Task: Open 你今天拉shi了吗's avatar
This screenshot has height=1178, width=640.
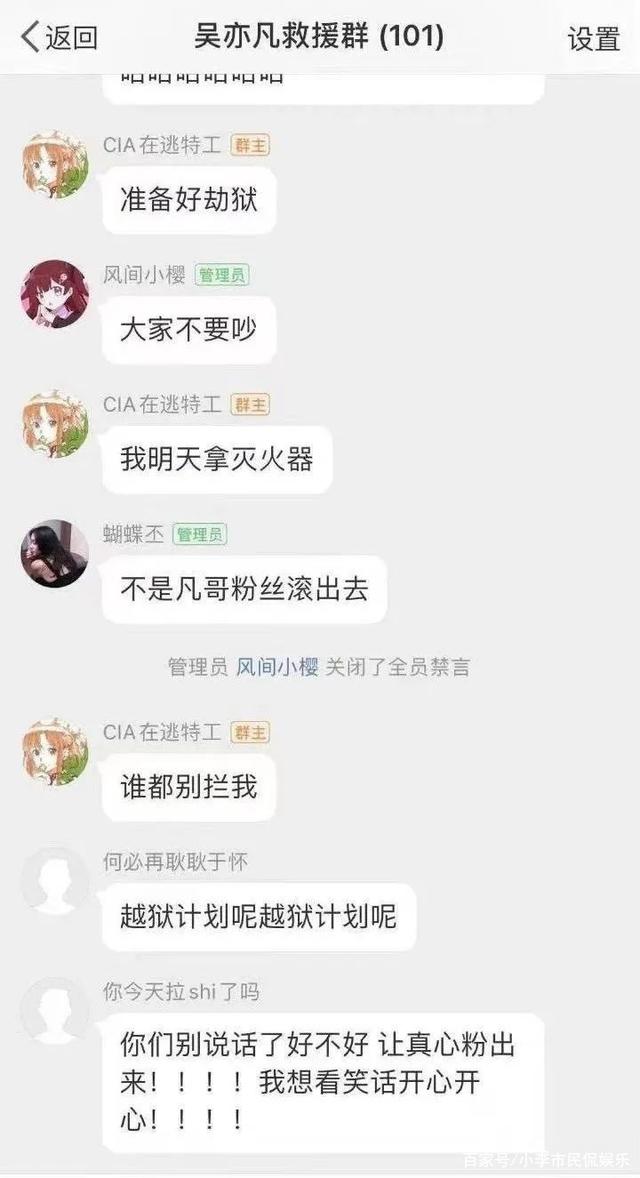Action: [x=55, y=1010]
